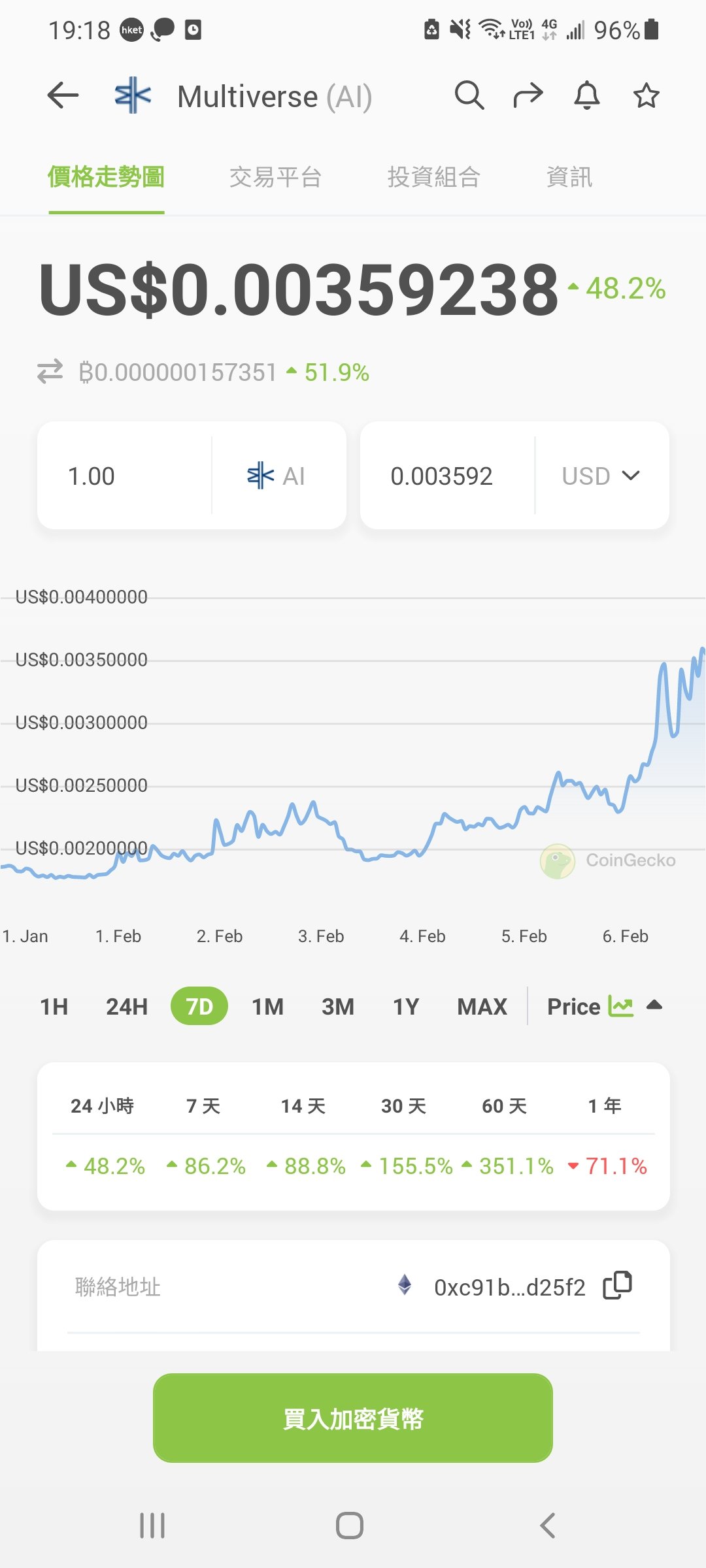Image resolution: width=706 pixels, height=1568 pixels.
Task: Add Multiverse to favorites with the star
Action: (x=646, y=96)
